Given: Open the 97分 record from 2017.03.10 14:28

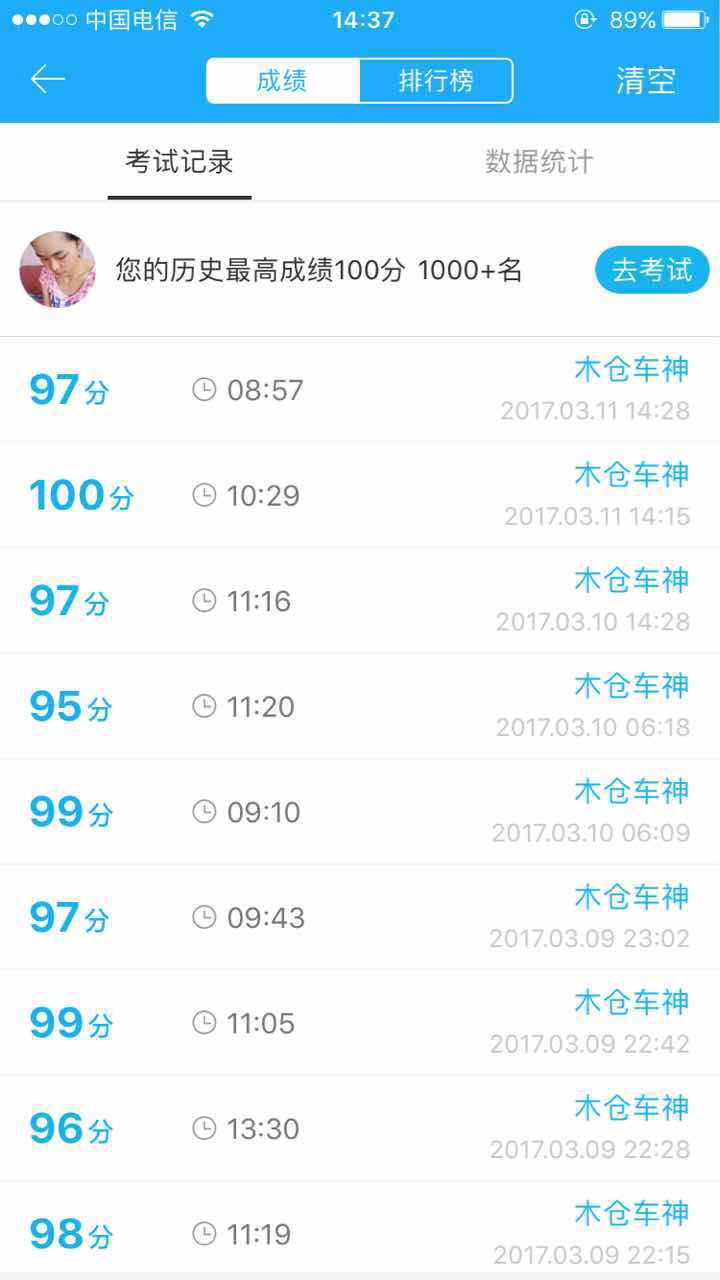Looking at the screenshot, I should [x=360, y=601].
